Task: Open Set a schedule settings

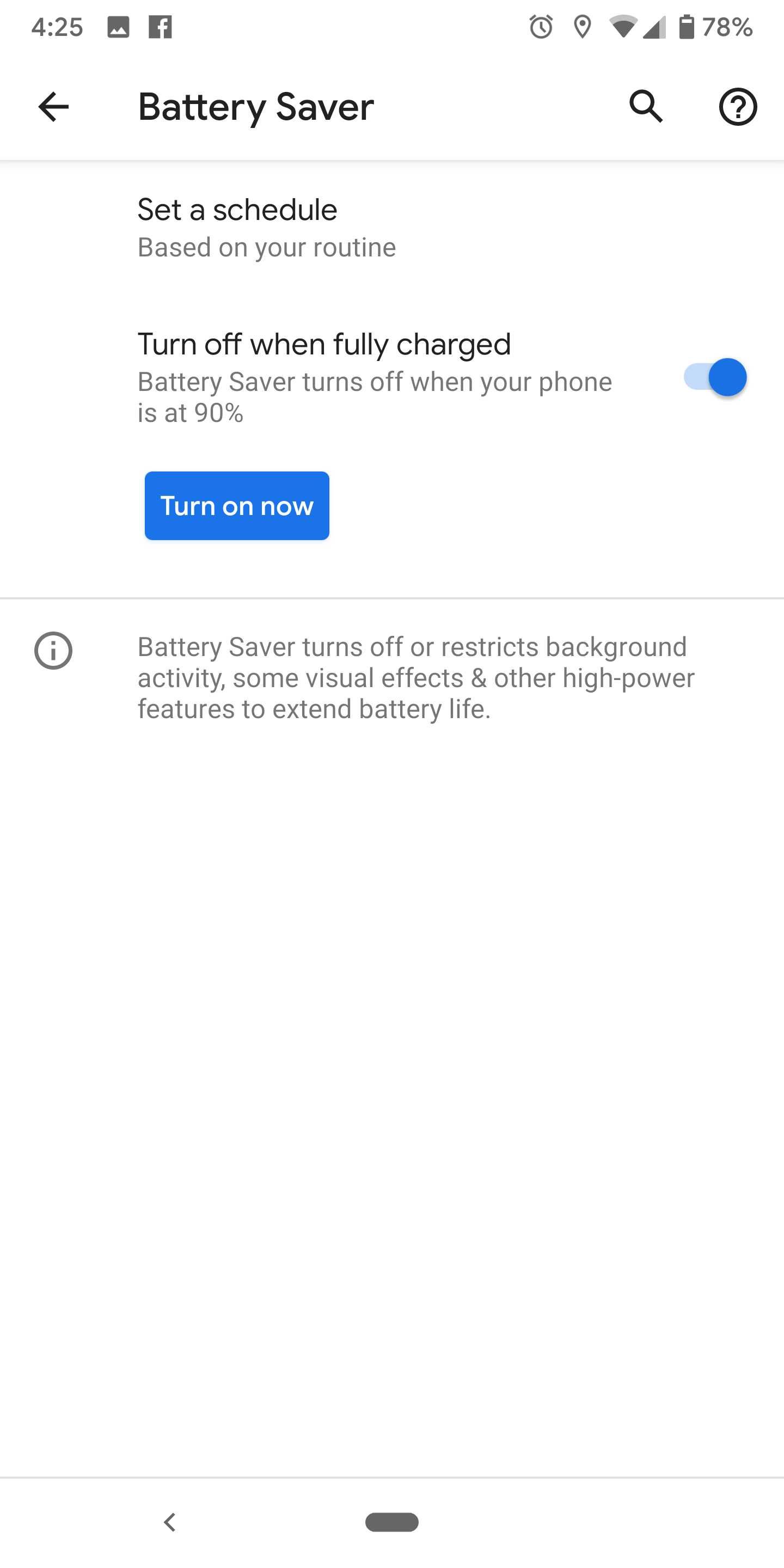Action: pyautogui.click(x=237, y=210)
